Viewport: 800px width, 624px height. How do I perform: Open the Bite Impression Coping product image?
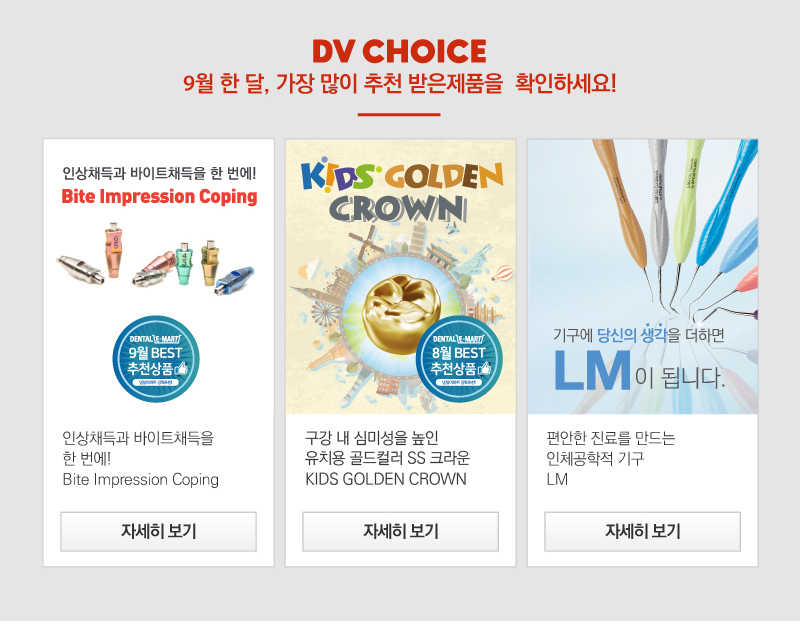coord(158,277)
